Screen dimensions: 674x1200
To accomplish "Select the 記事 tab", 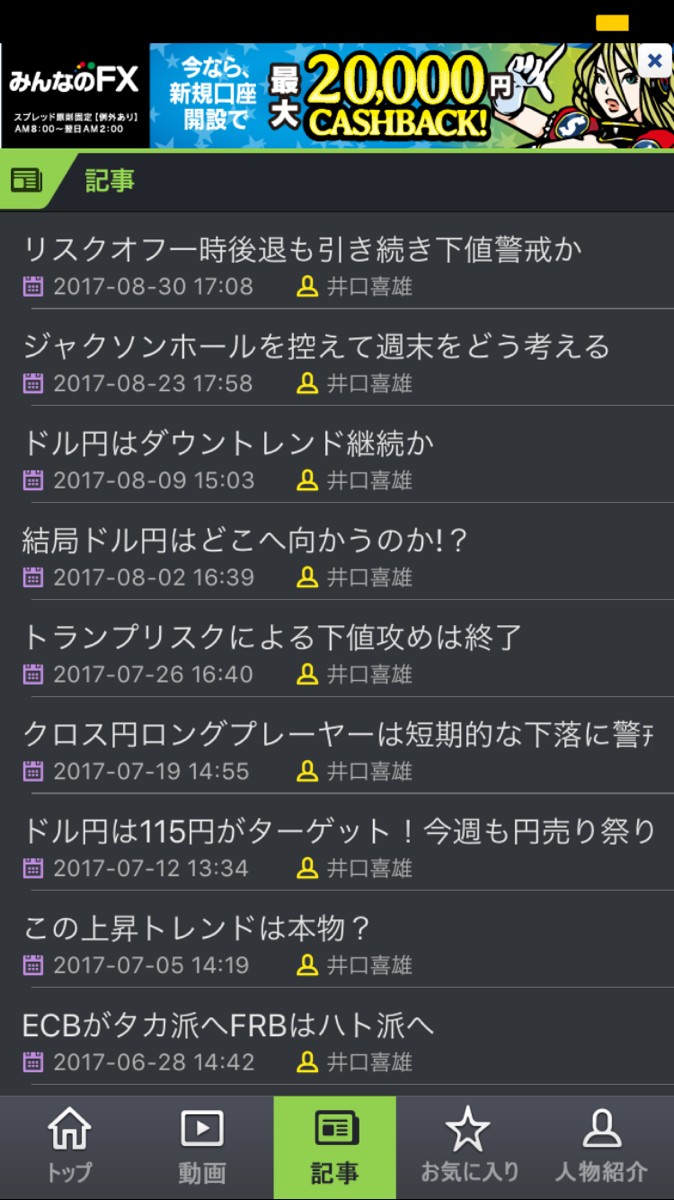I will coord(335,1147).
